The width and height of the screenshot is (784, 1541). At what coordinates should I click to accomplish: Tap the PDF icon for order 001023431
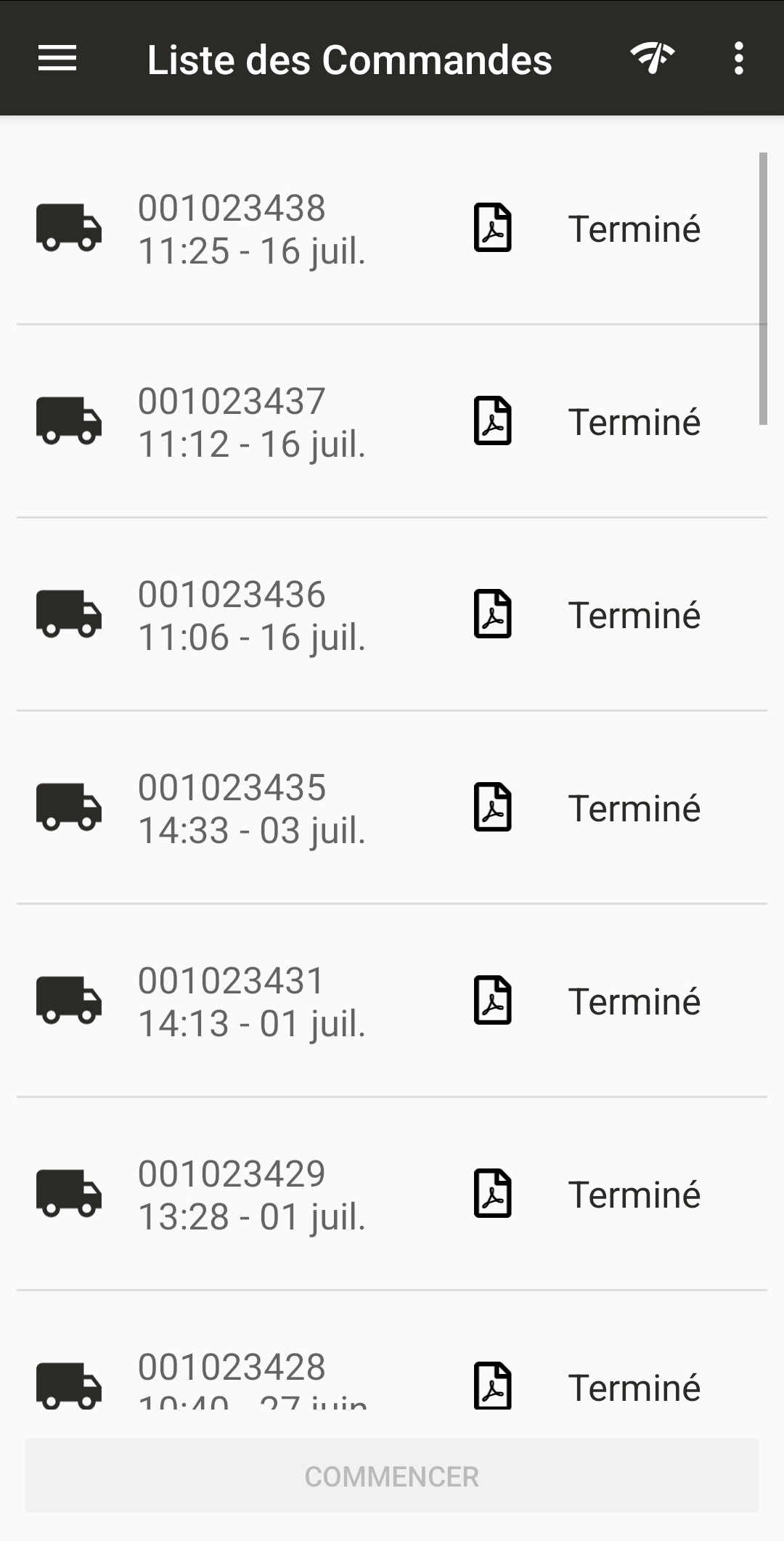click(x=493, y=1001)
